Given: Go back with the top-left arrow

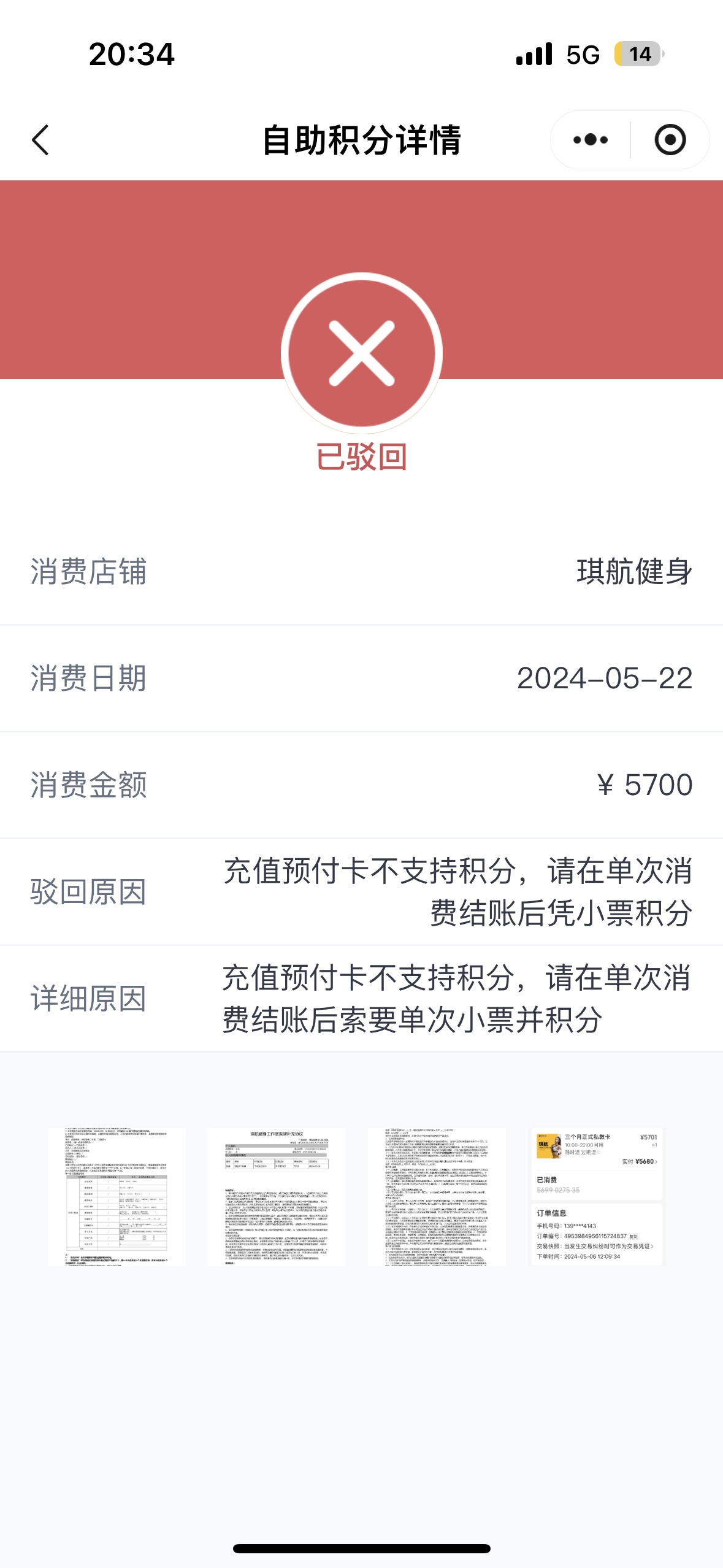Looking at the screenshot, I should [40, 140].
